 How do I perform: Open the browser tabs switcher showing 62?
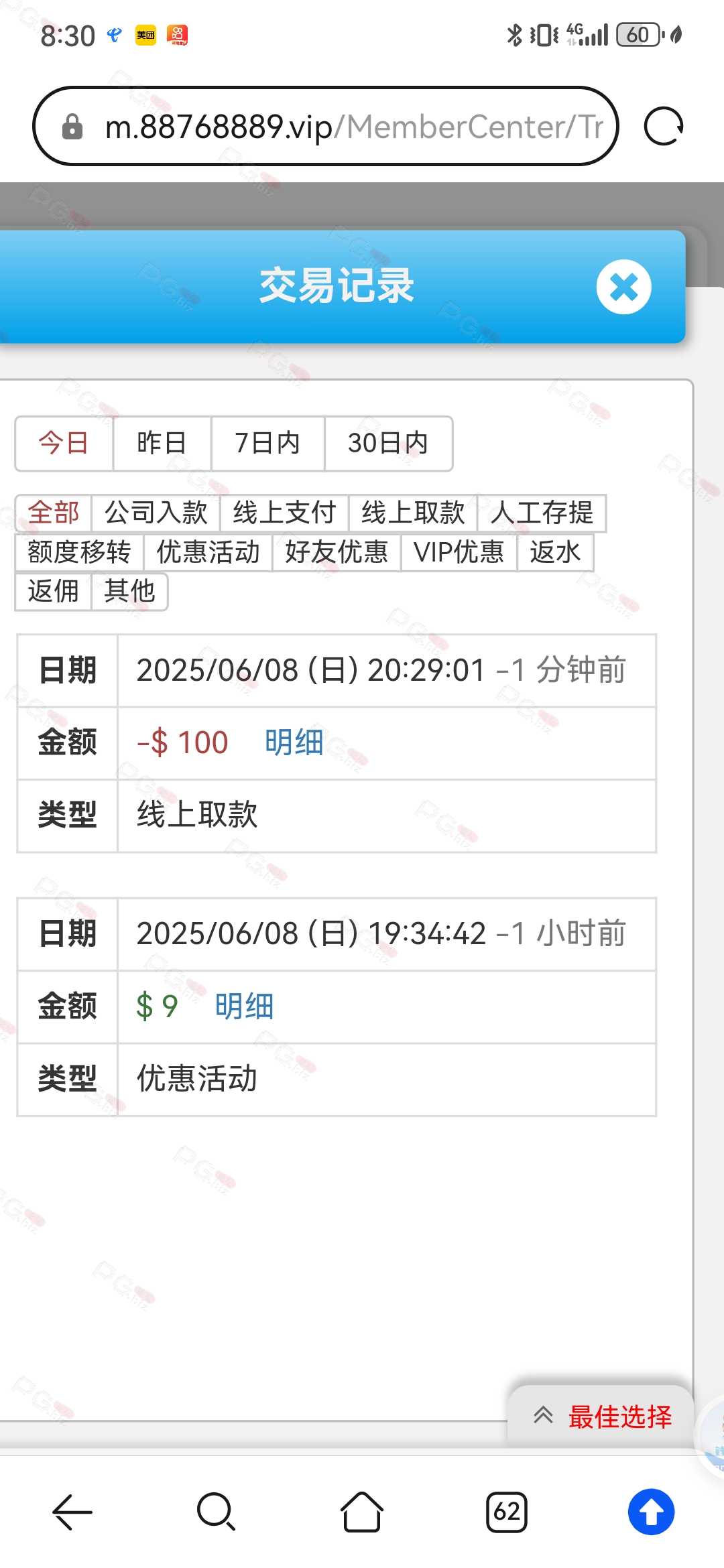507,1512
